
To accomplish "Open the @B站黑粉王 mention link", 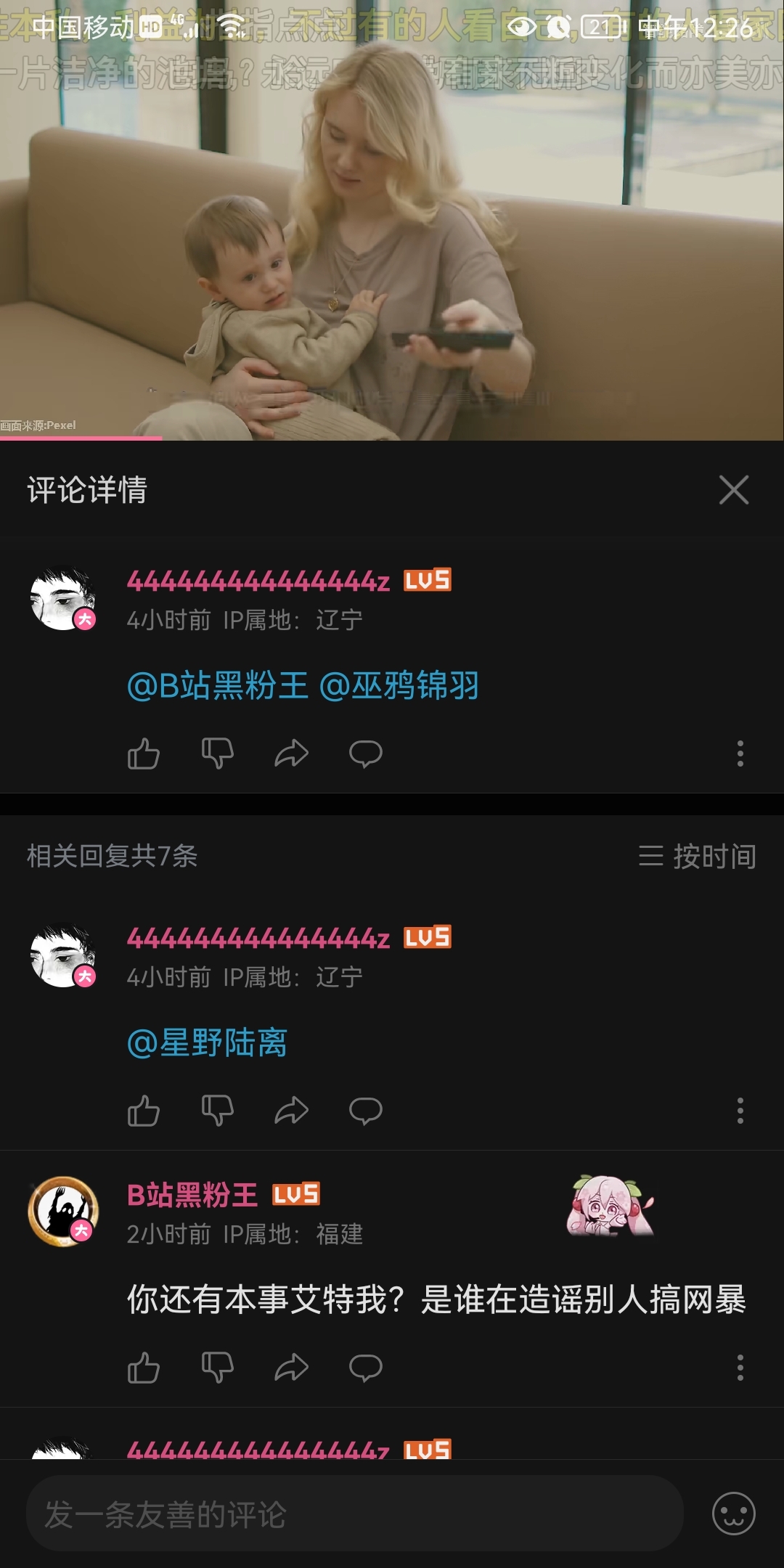I will coord(217,685).
